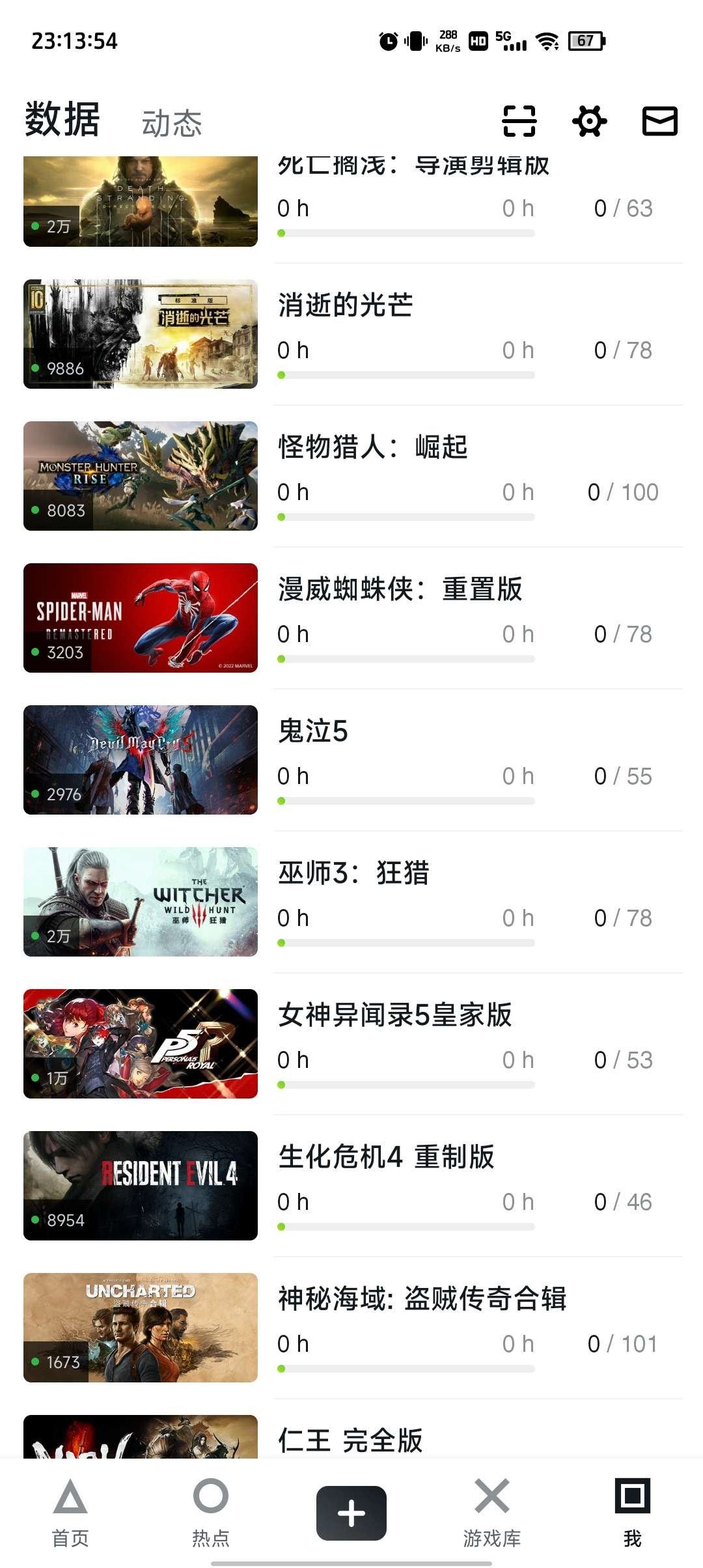Open 女神异闻录5皇家版 trophy count 0/53
703x1568 pixels.
point(623,1060)
